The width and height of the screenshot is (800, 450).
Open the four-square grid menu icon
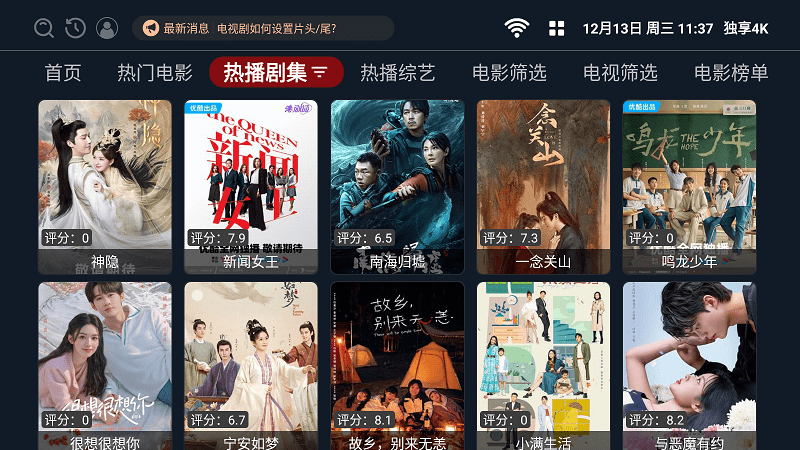(x=557, y=28)
